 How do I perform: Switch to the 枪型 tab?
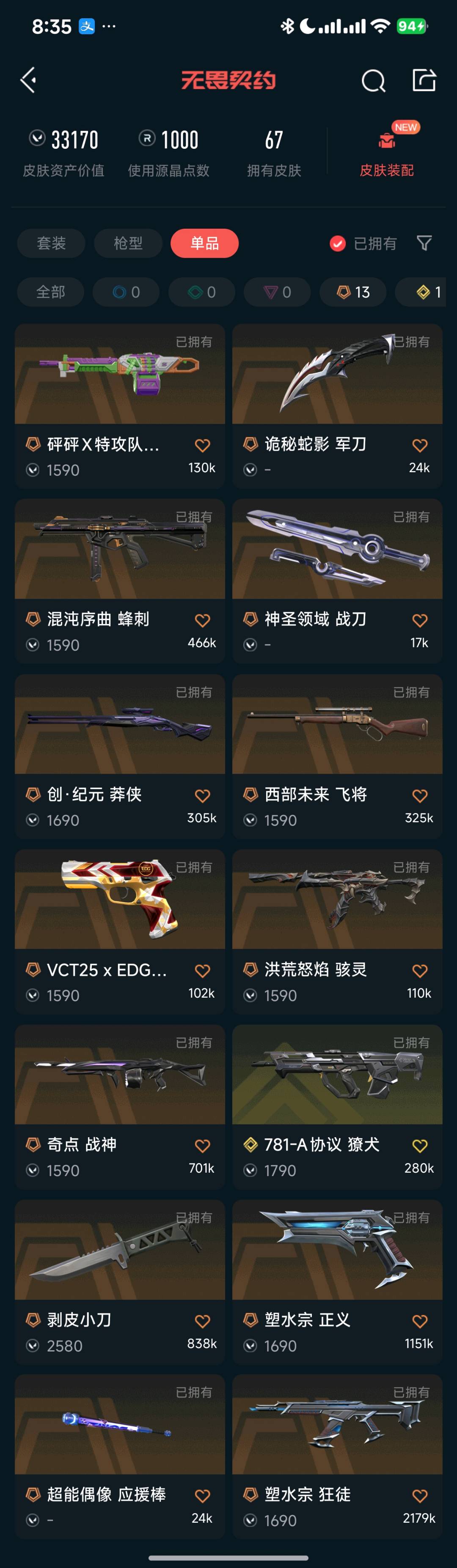tap(128, 244)
